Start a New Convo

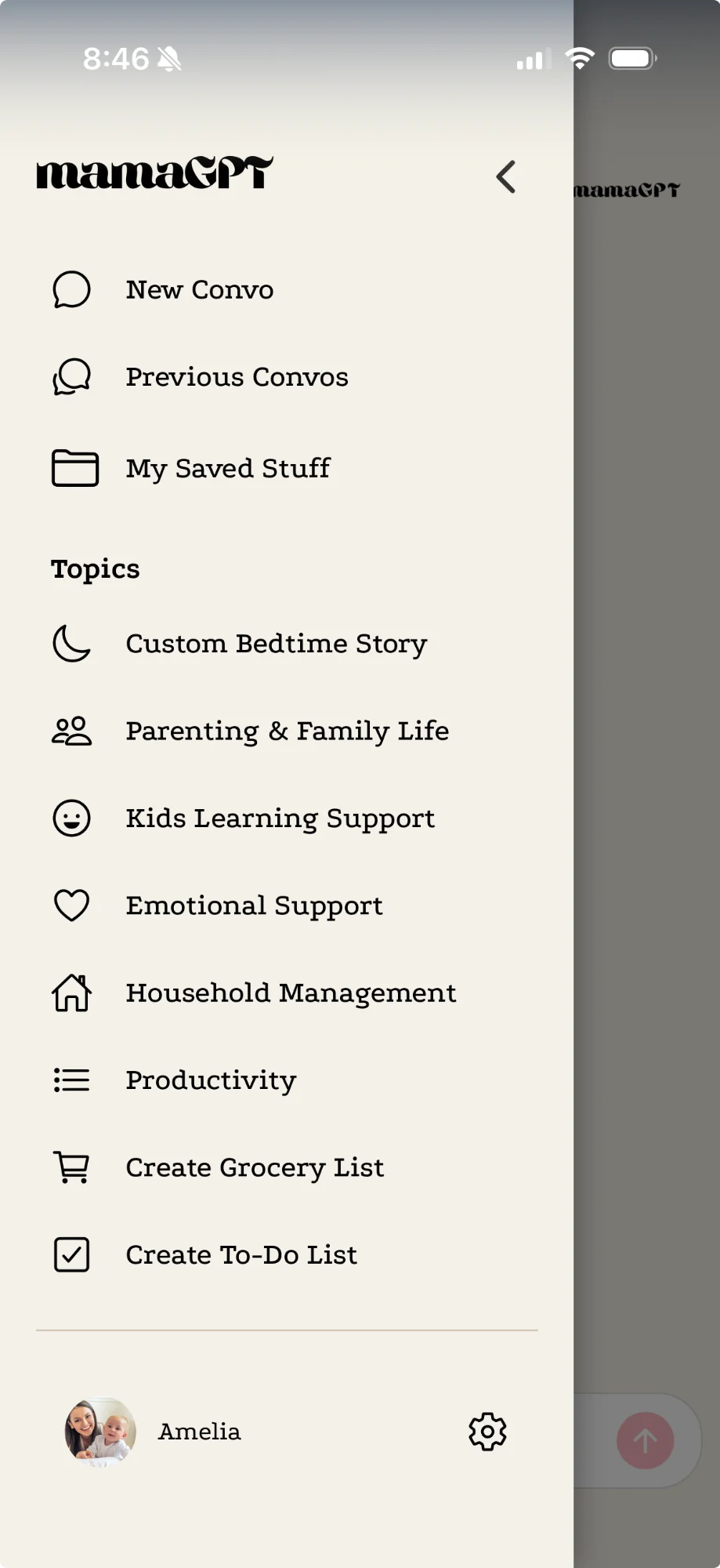[199, 290]
